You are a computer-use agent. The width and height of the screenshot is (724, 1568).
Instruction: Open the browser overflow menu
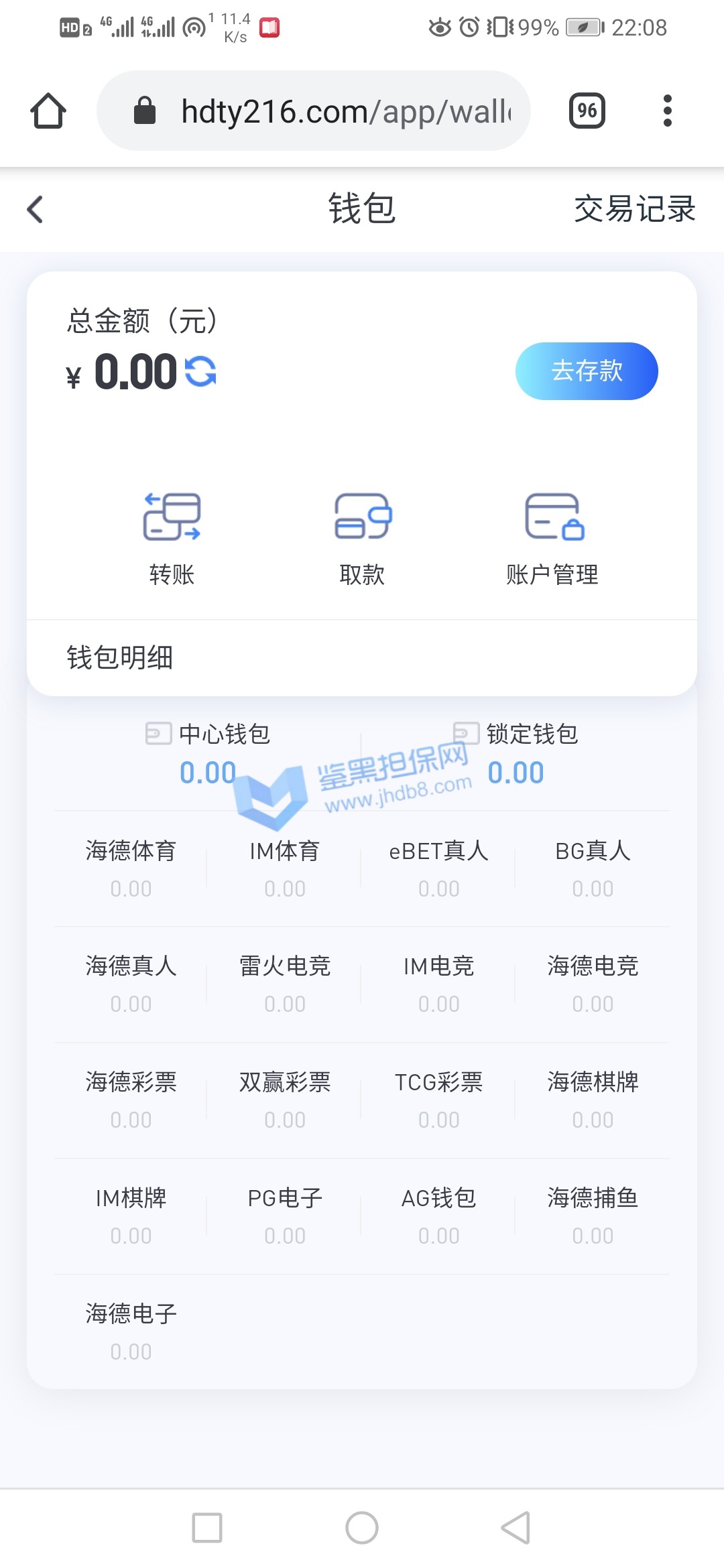tap(667, 111)
